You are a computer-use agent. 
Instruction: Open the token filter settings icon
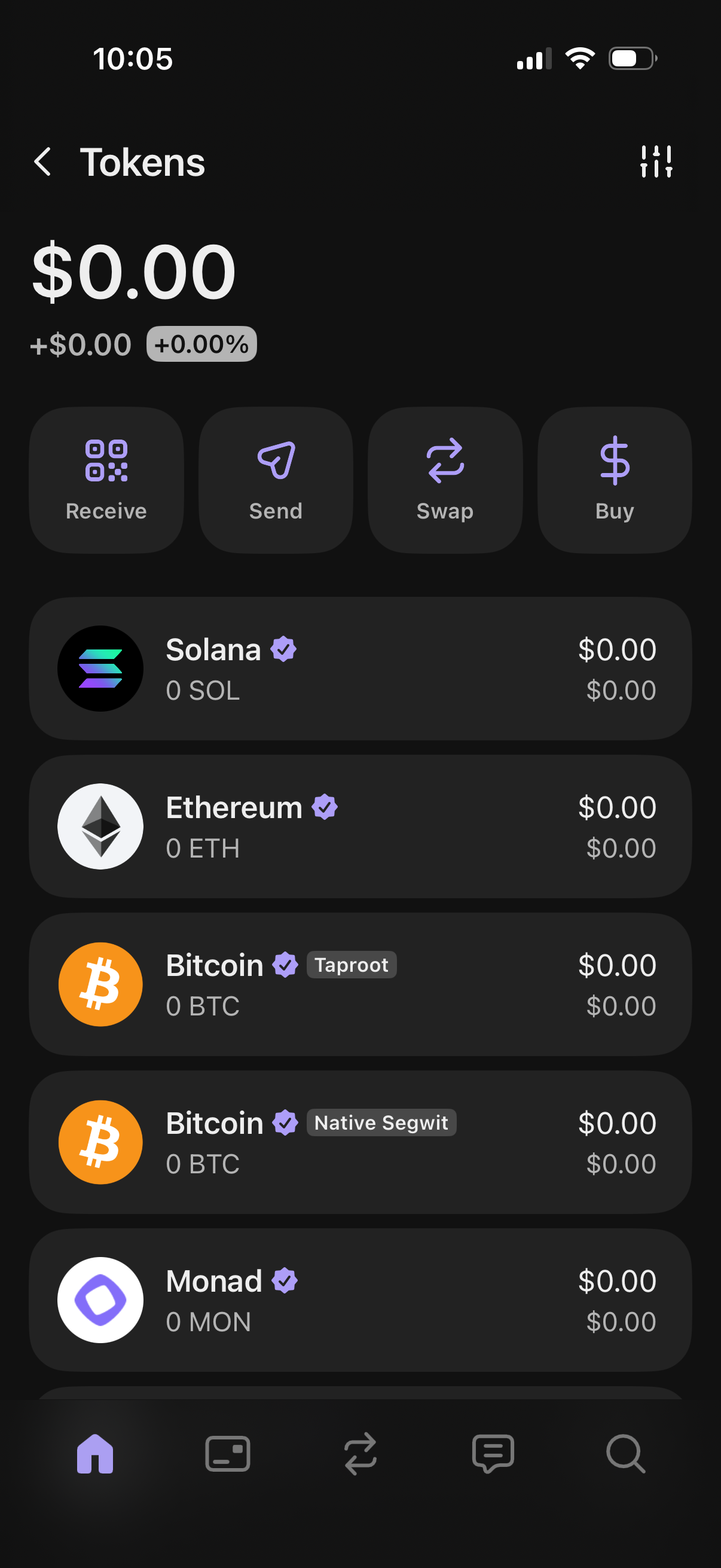656,161
